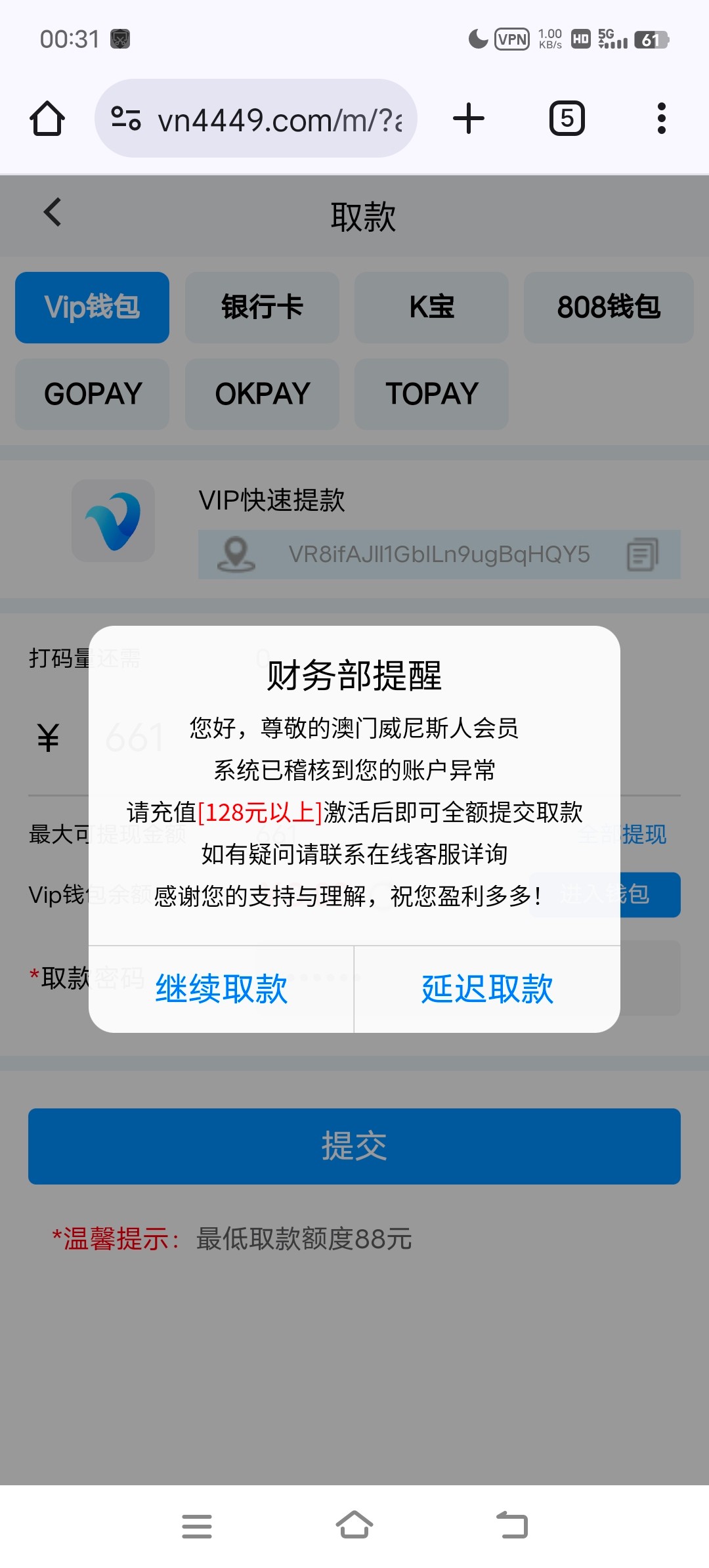This screenshot has height=1568, width=709.
Task: Pick the TOPAY withdrawal method
Action: pyautogui.click(x=431, y=394)
